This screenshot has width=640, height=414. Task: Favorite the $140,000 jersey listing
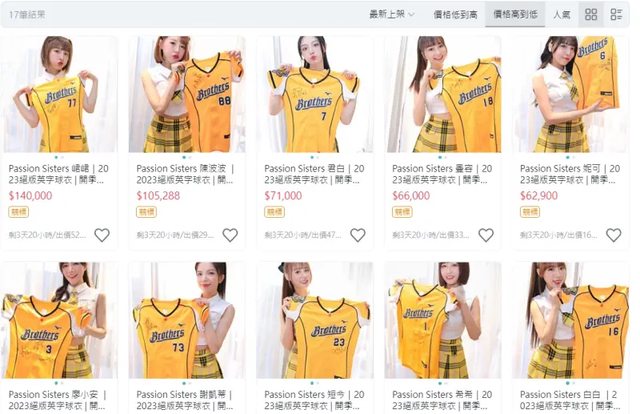[101, 235]
